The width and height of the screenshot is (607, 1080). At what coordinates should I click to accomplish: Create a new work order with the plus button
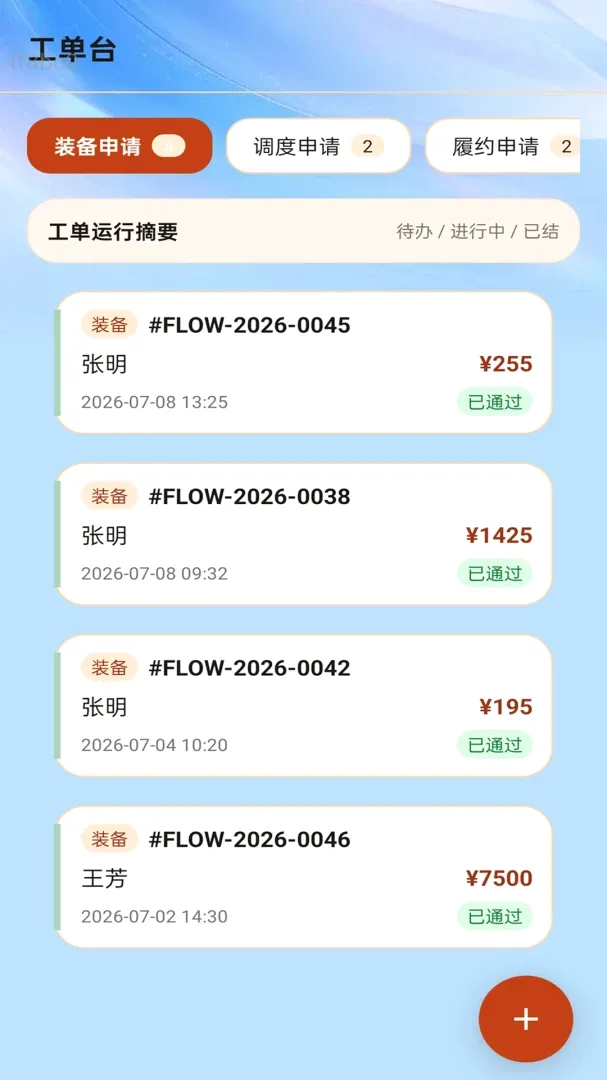(526, 1019)
